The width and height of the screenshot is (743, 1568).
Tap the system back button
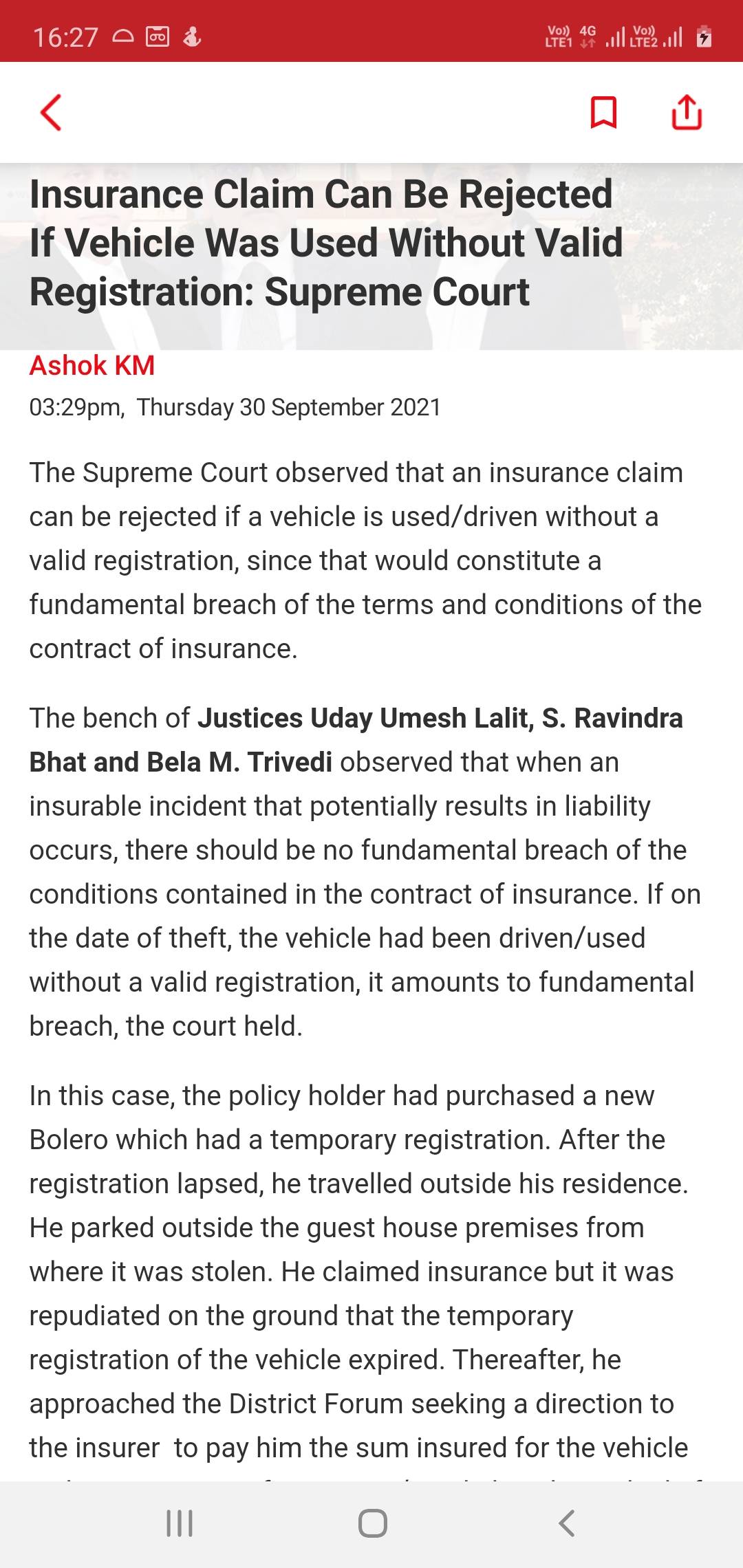tap(566, 1523)
